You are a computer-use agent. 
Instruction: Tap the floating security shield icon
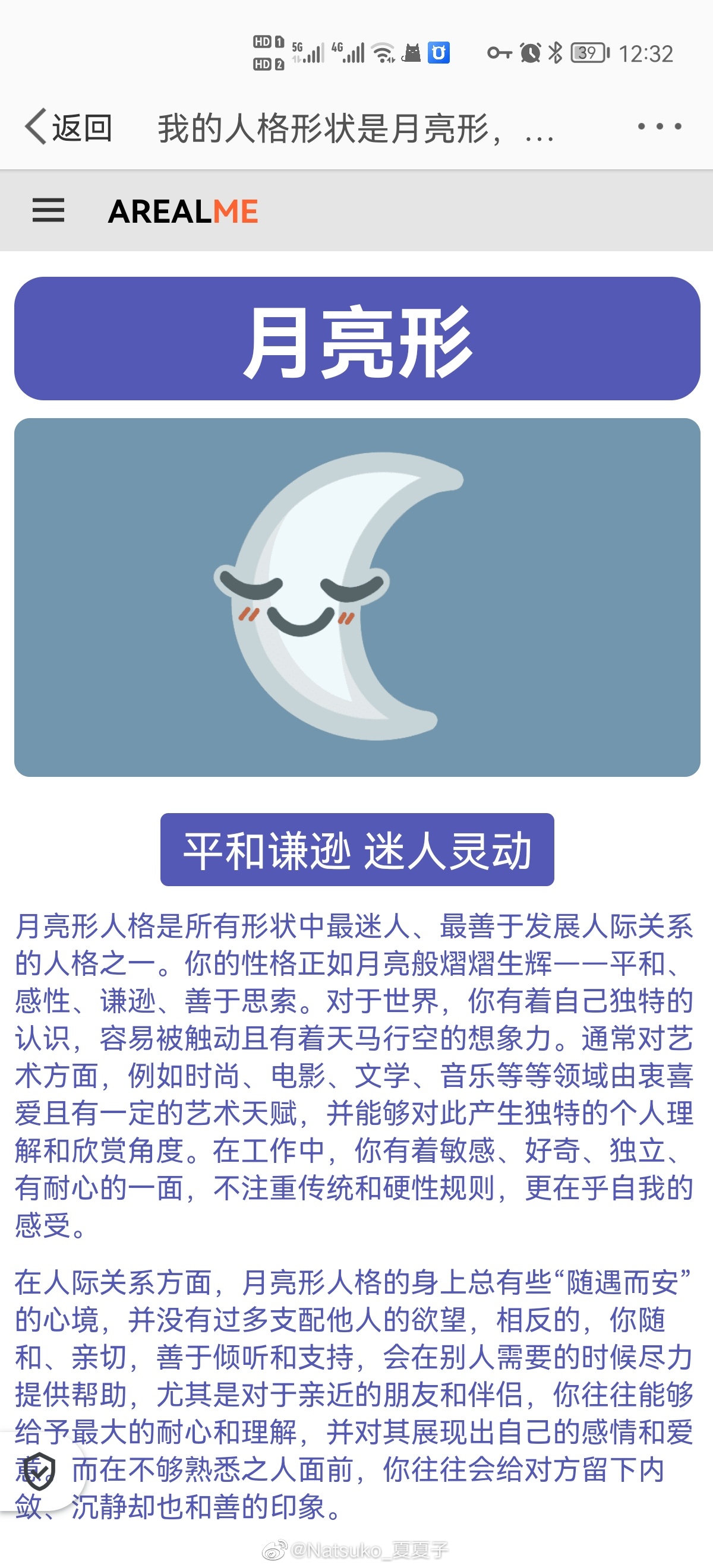point(40,1471)
